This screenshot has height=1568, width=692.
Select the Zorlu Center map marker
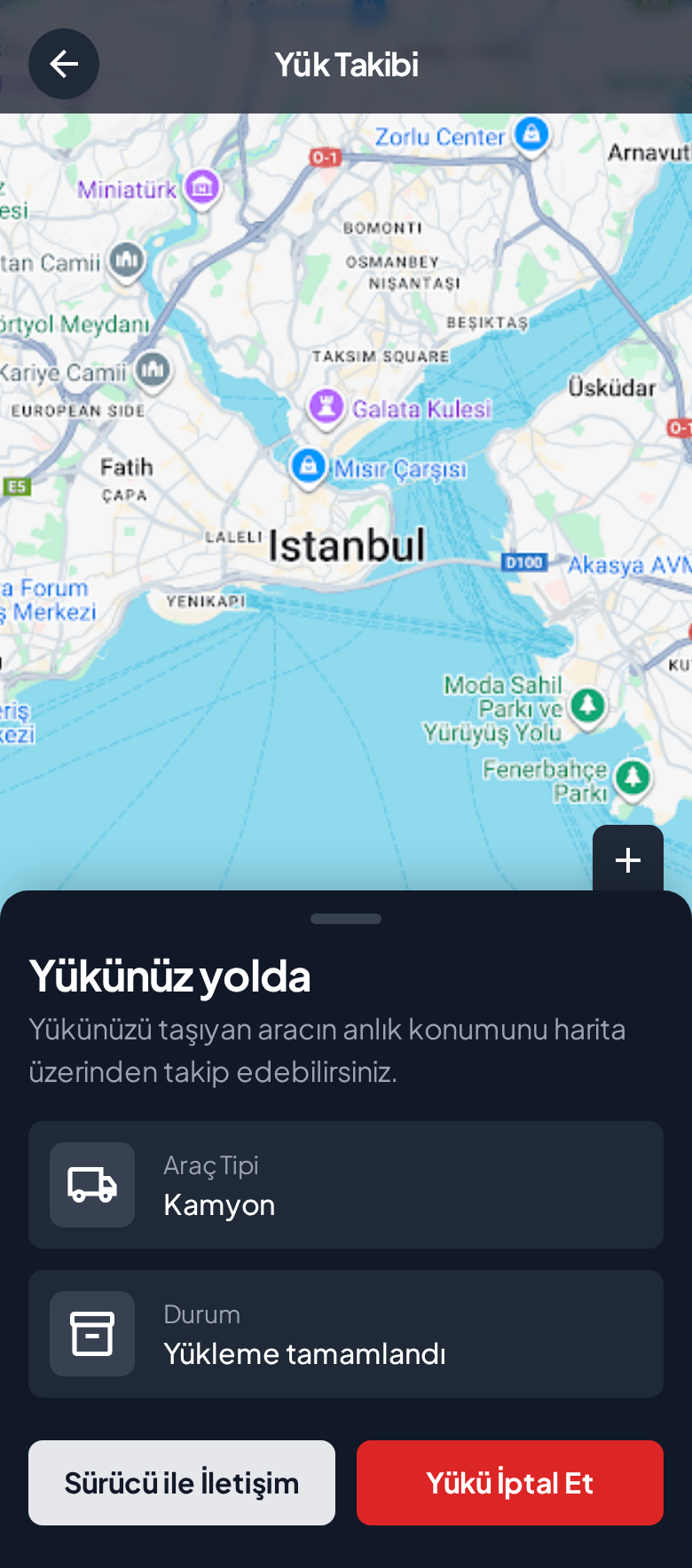[x=531, y=133]
